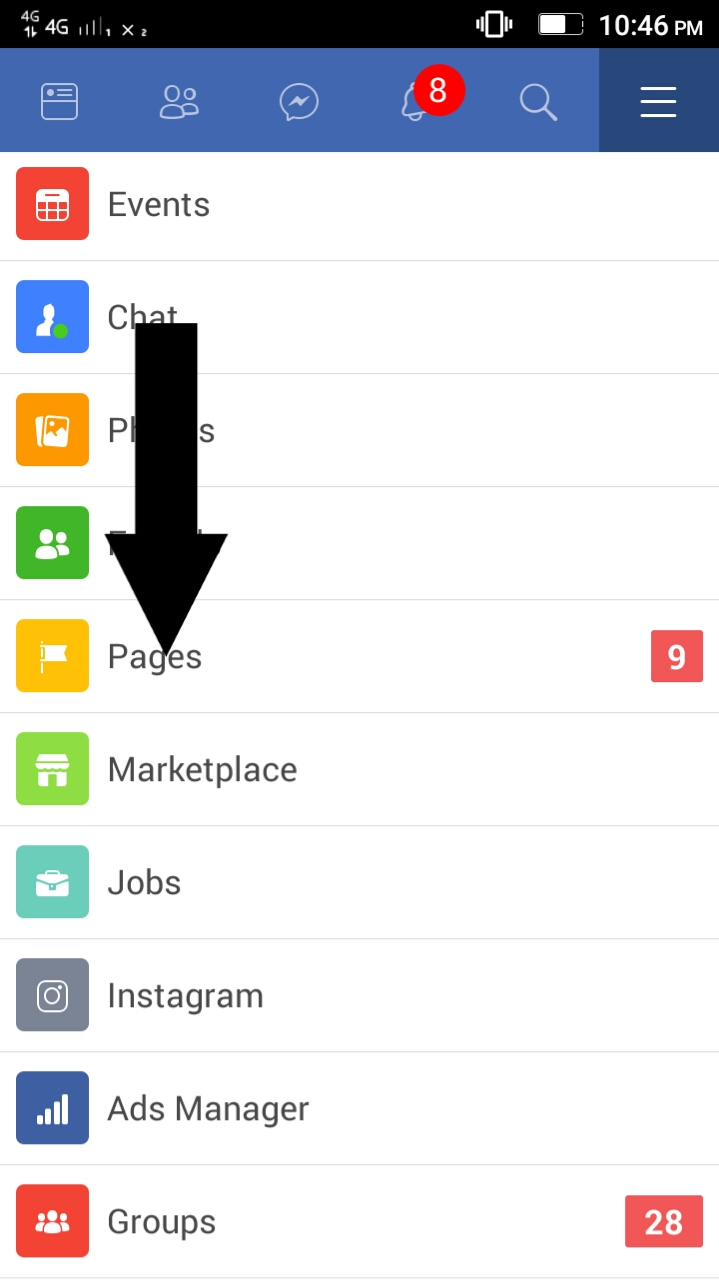Browse Jobs
The image size is (719, 1280).
point(359,883)
